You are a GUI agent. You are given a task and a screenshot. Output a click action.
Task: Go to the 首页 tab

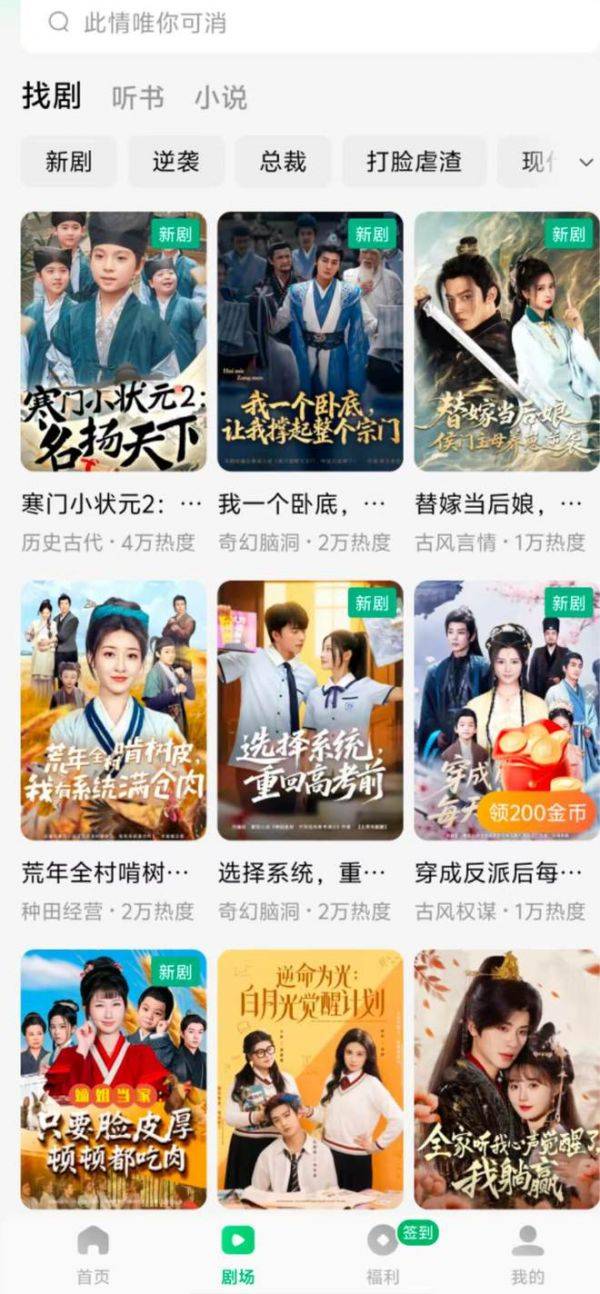tap(93, 1254)
